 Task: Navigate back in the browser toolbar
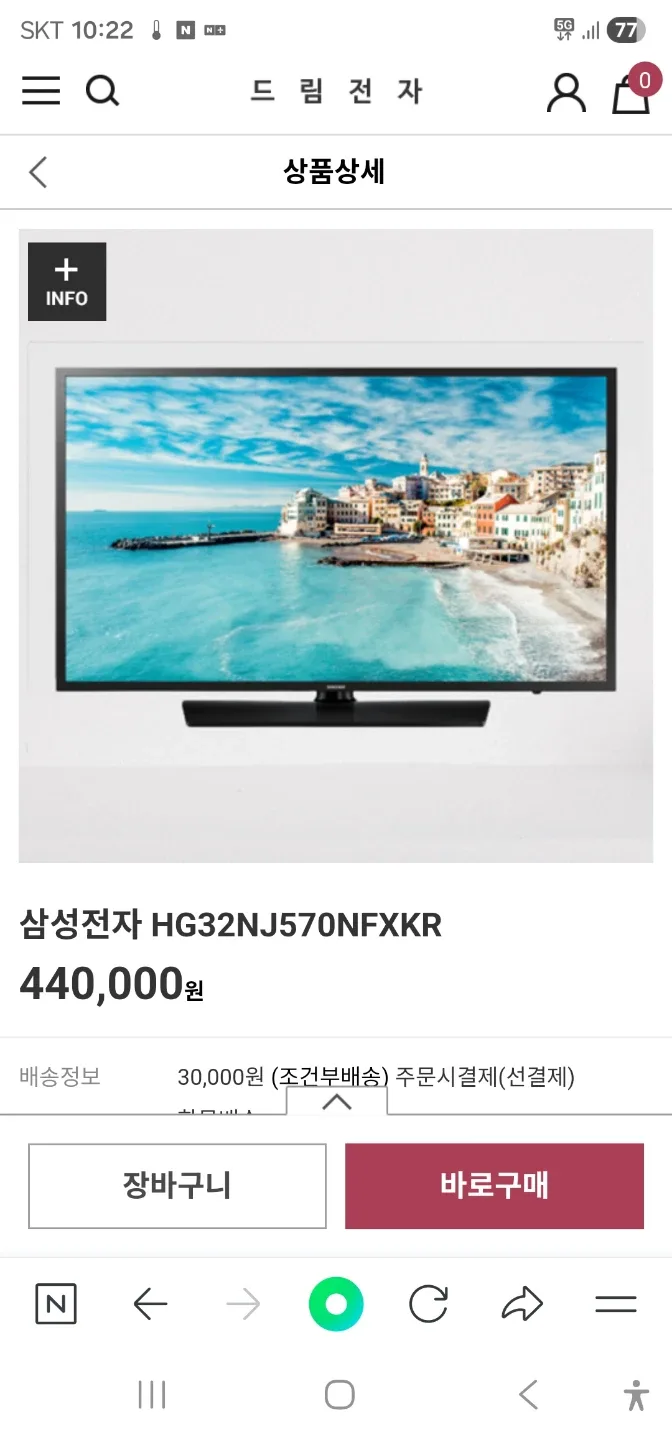[150, 1304]
